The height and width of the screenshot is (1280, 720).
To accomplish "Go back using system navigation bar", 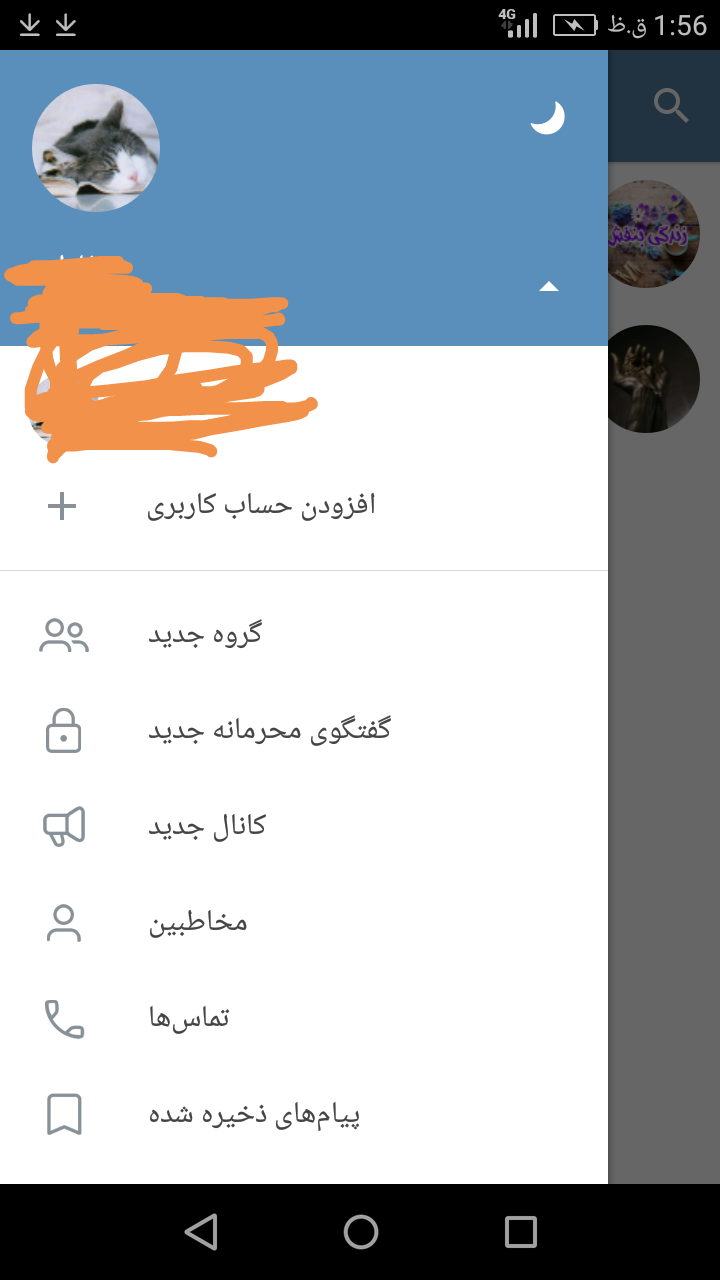I will [x=201, y=1232].
